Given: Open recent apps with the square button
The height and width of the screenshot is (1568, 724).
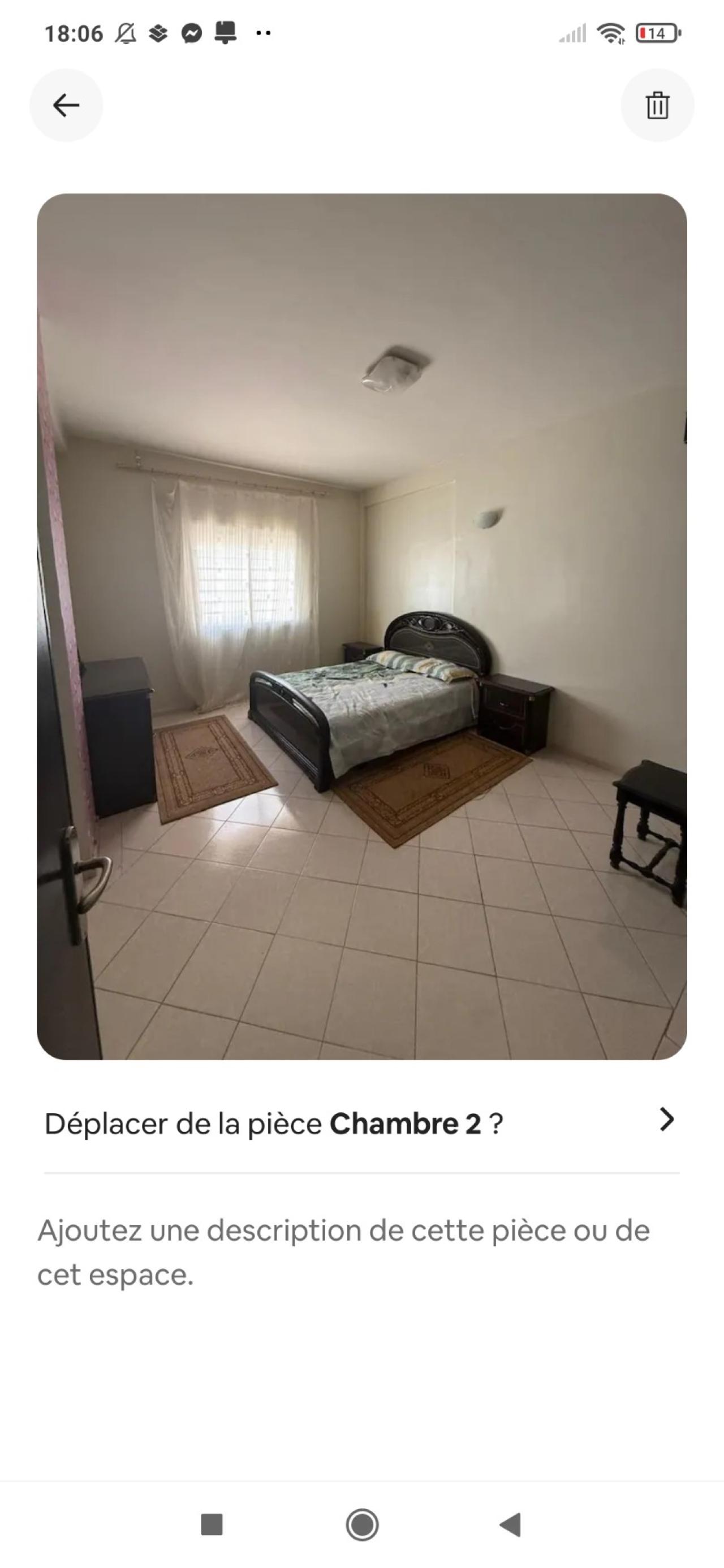Looking at the screenshot, I should 212,1525.
